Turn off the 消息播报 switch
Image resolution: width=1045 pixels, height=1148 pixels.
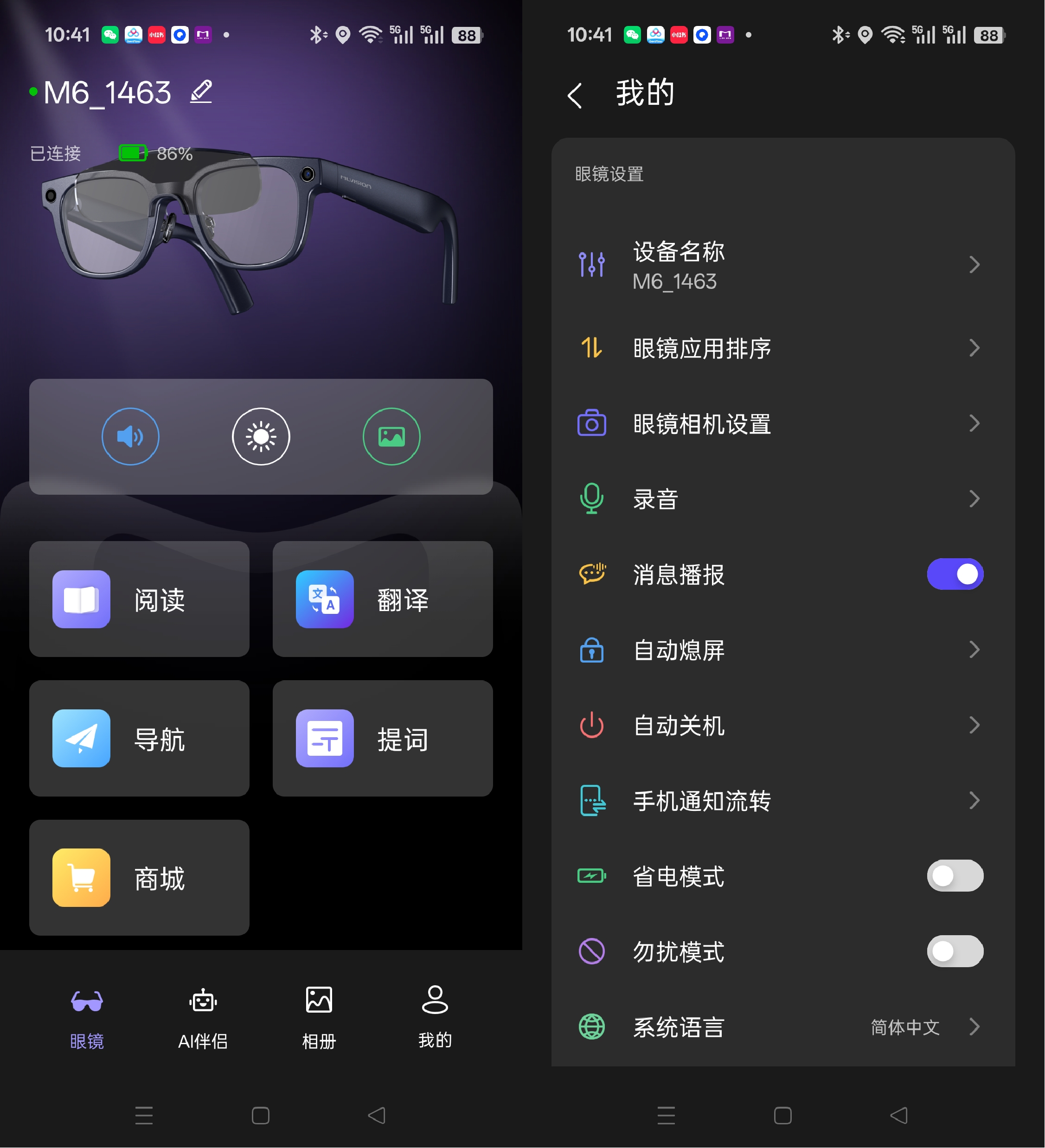pos(955,574)
